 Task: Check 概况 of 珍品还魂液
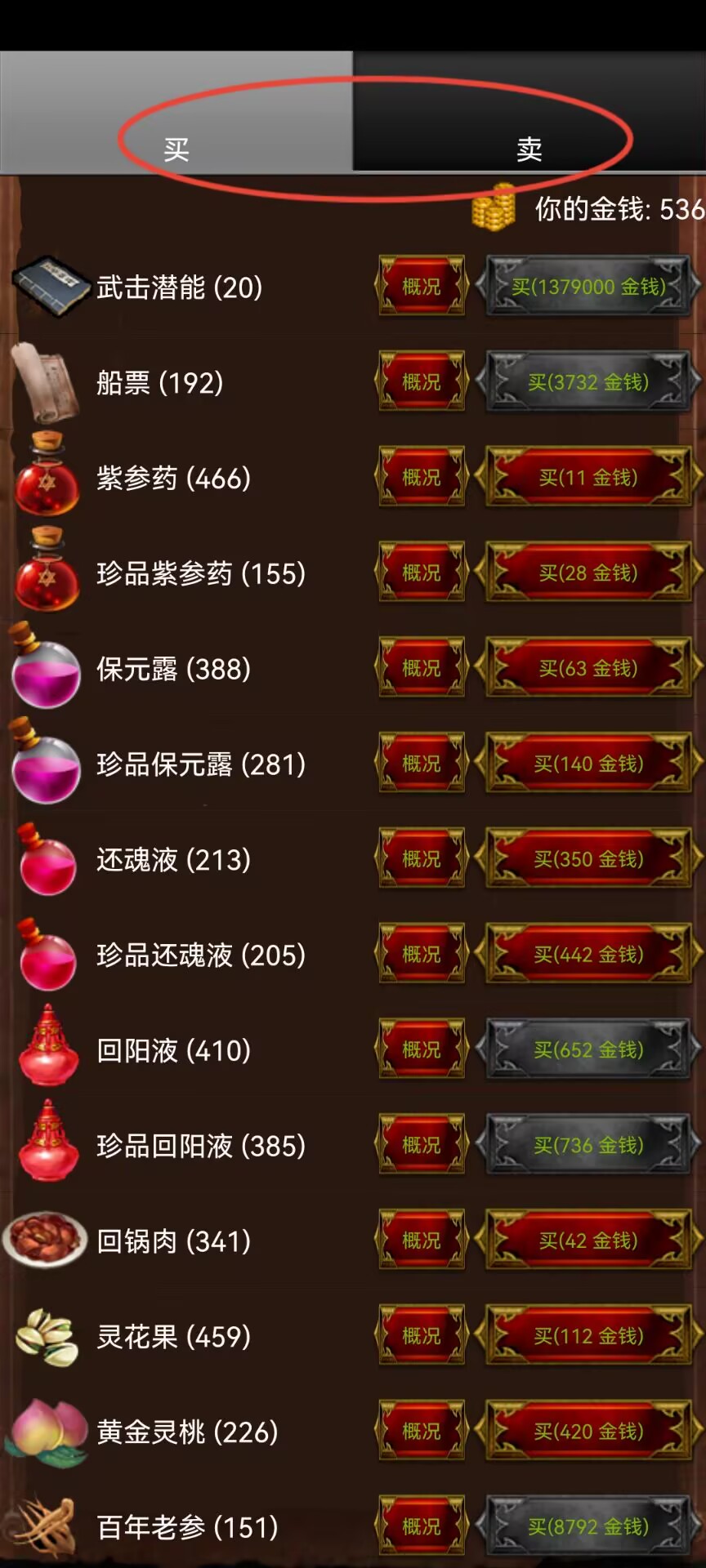pos(421,955)
